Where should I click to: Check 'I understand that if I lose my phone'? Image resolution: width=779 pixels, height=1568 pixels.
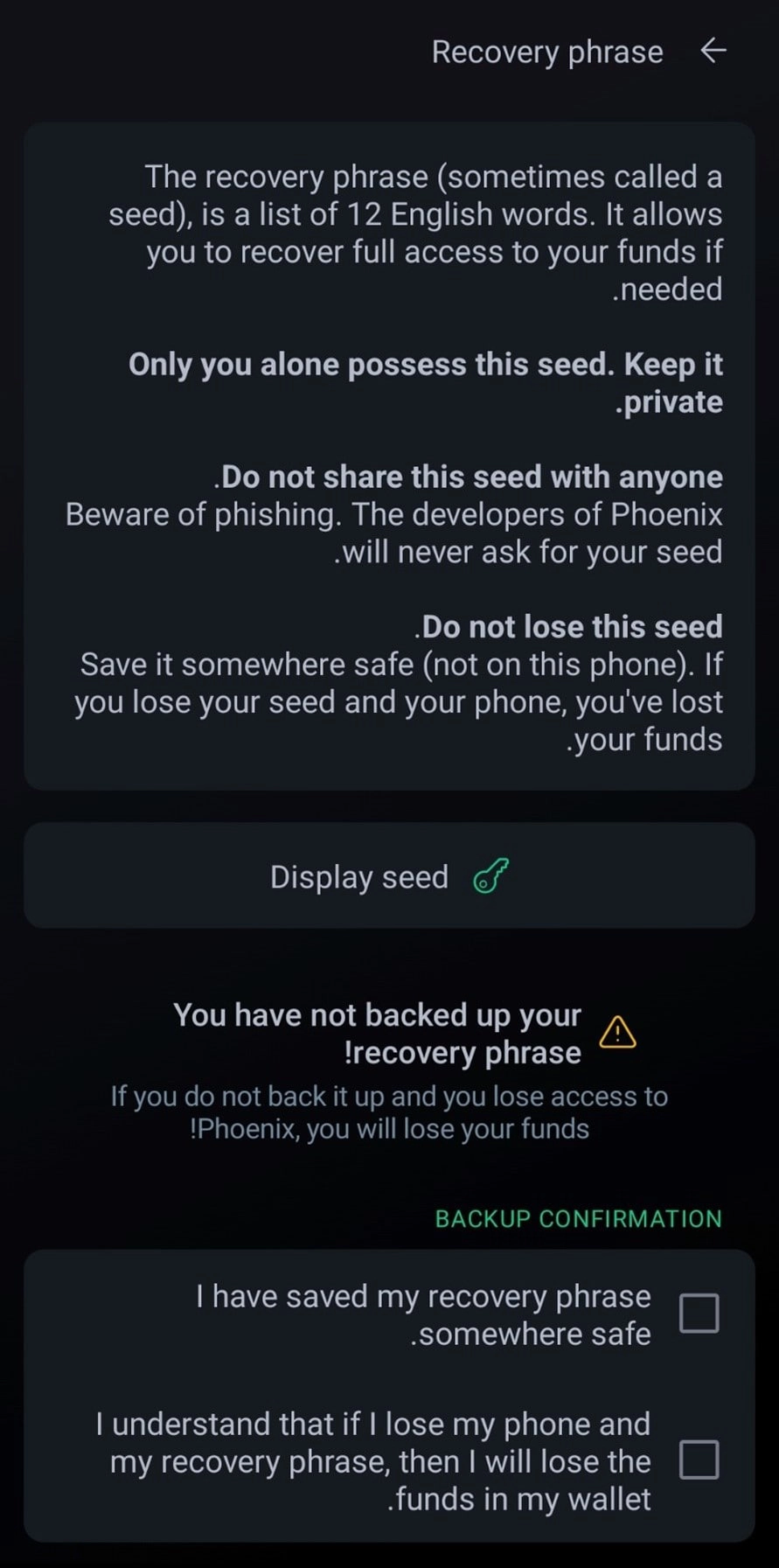click(699, 1460)
